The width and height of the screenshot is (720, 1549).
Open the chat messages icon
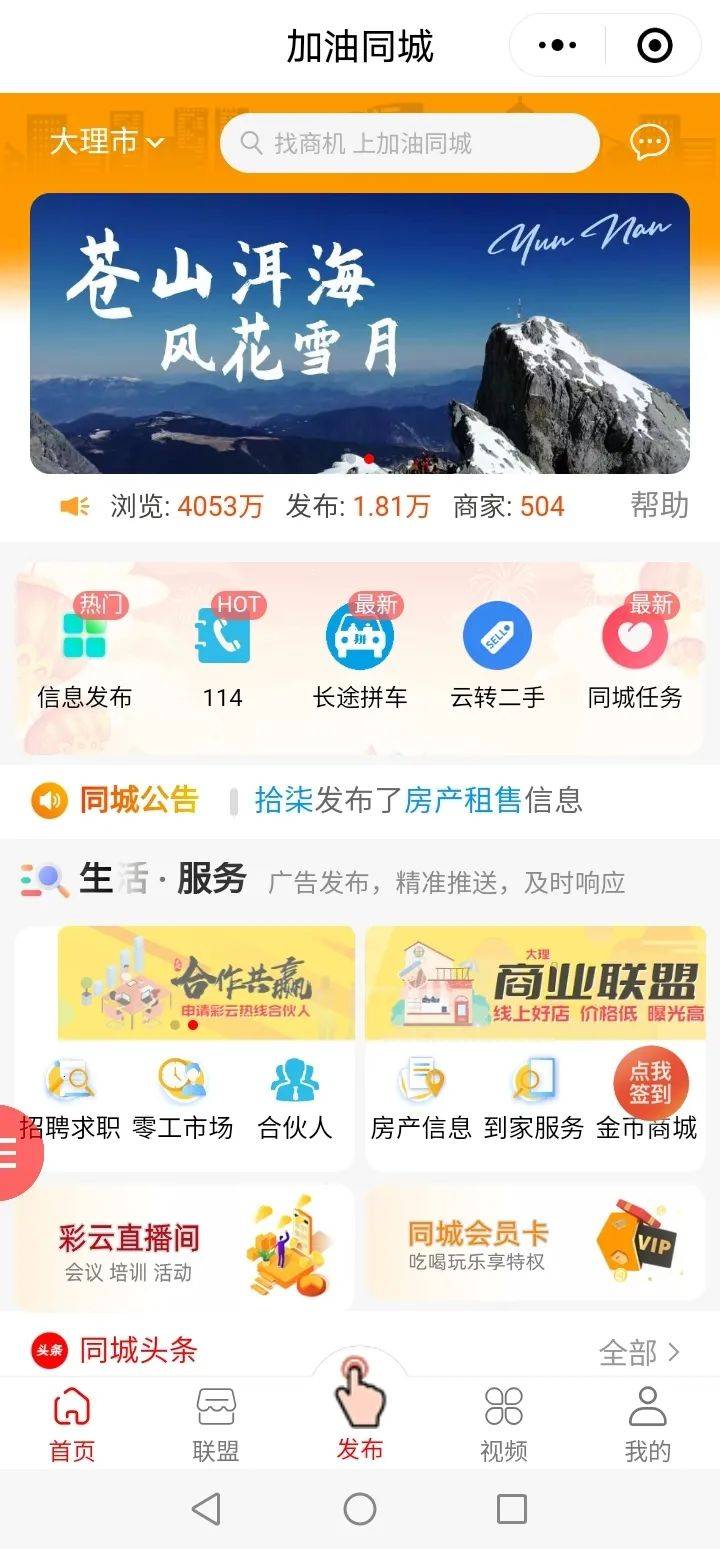(x=649, y=142)
